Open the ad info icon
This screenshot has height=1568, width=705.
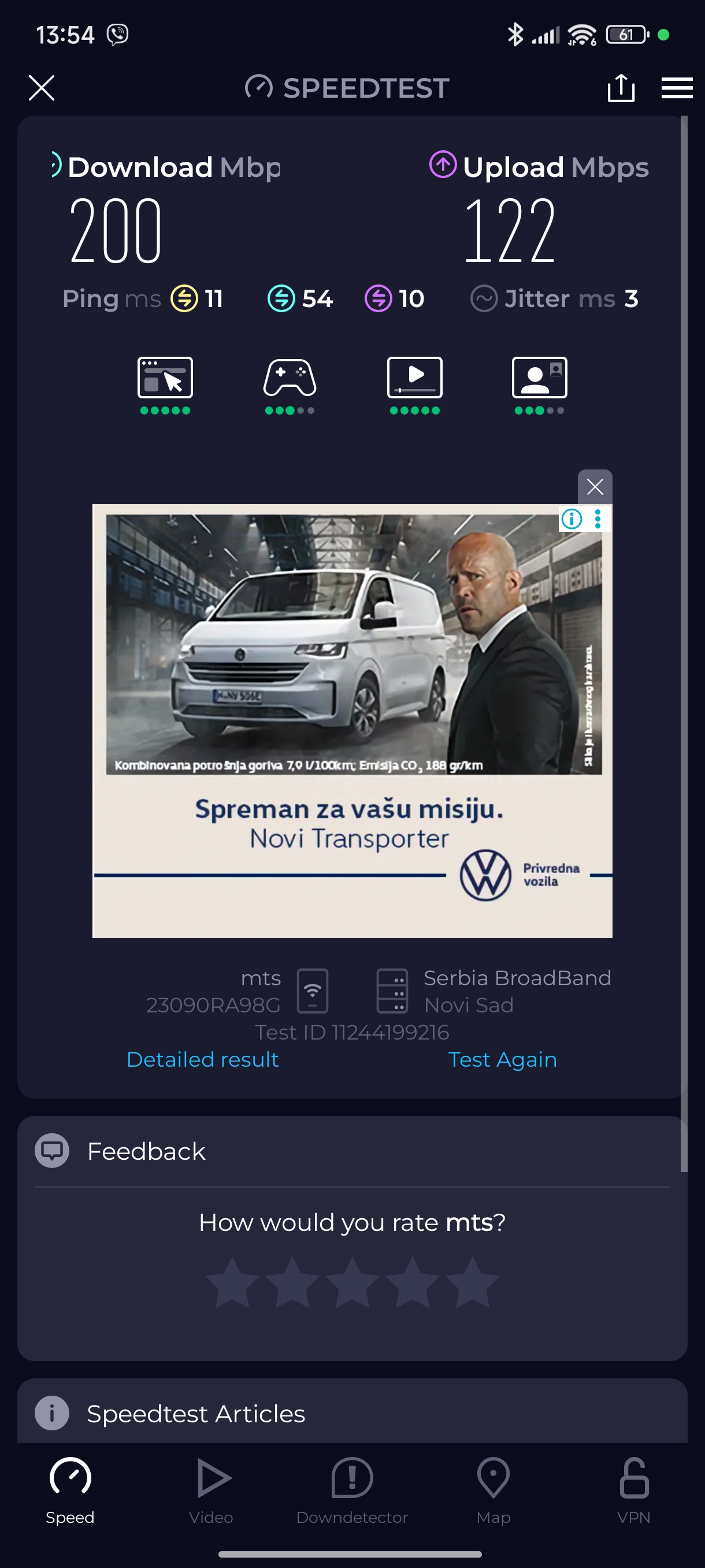tap(572, 519)
